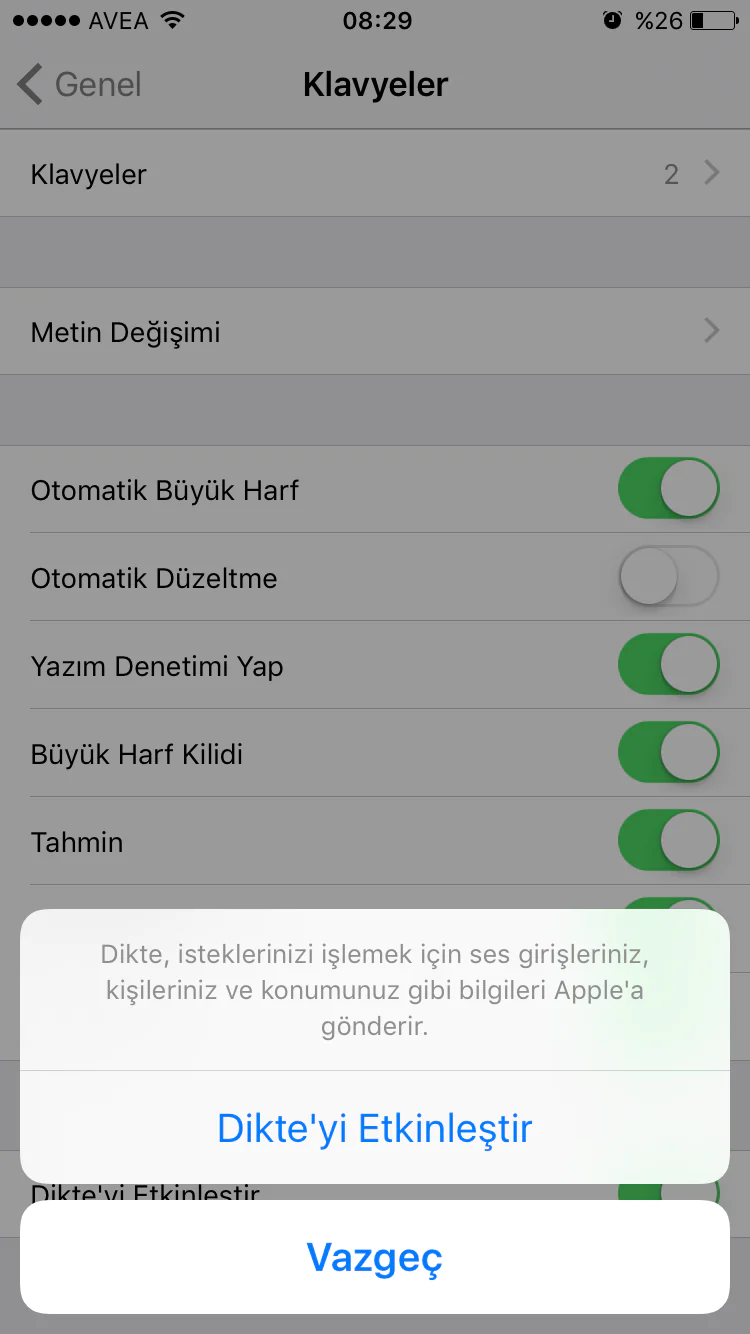This screenshot has width=750, height=1334.
Task: Cancel the dialog with Vazgeç
Action: point(375,1257)
